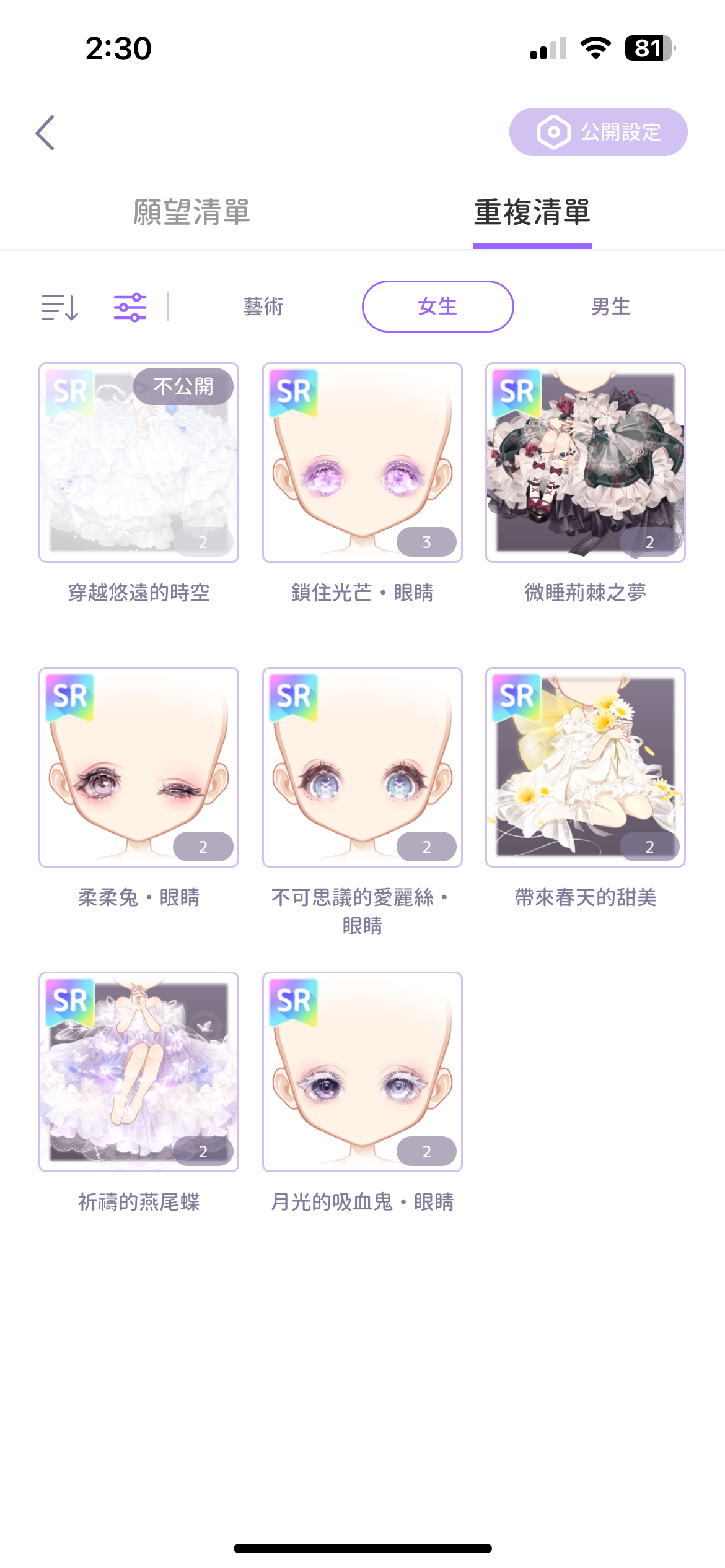Open the filter sliders icon
Viewport: 725px width, 1568px height.
130,307
